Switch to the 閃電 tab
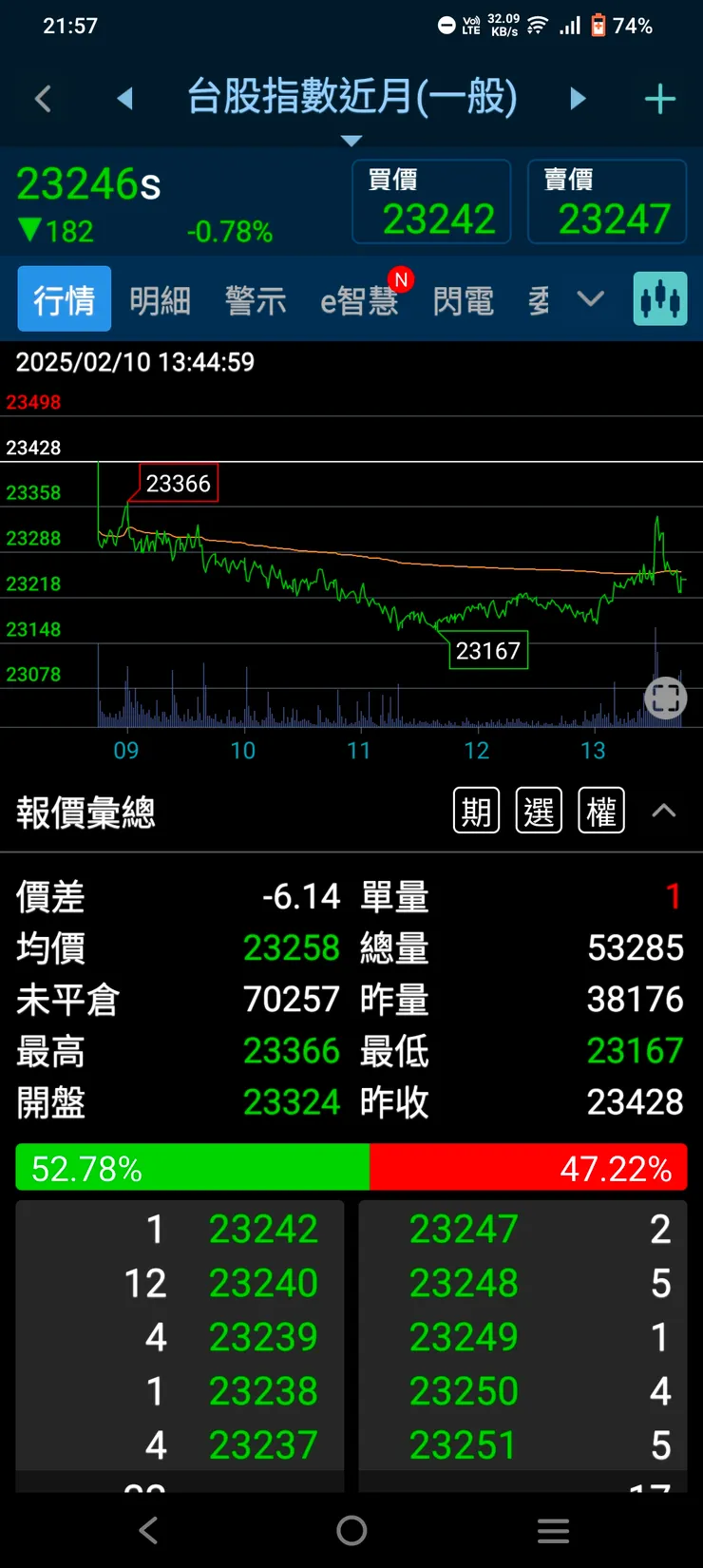The width and height of the screenshot is (703, 1568). (462, 298)
